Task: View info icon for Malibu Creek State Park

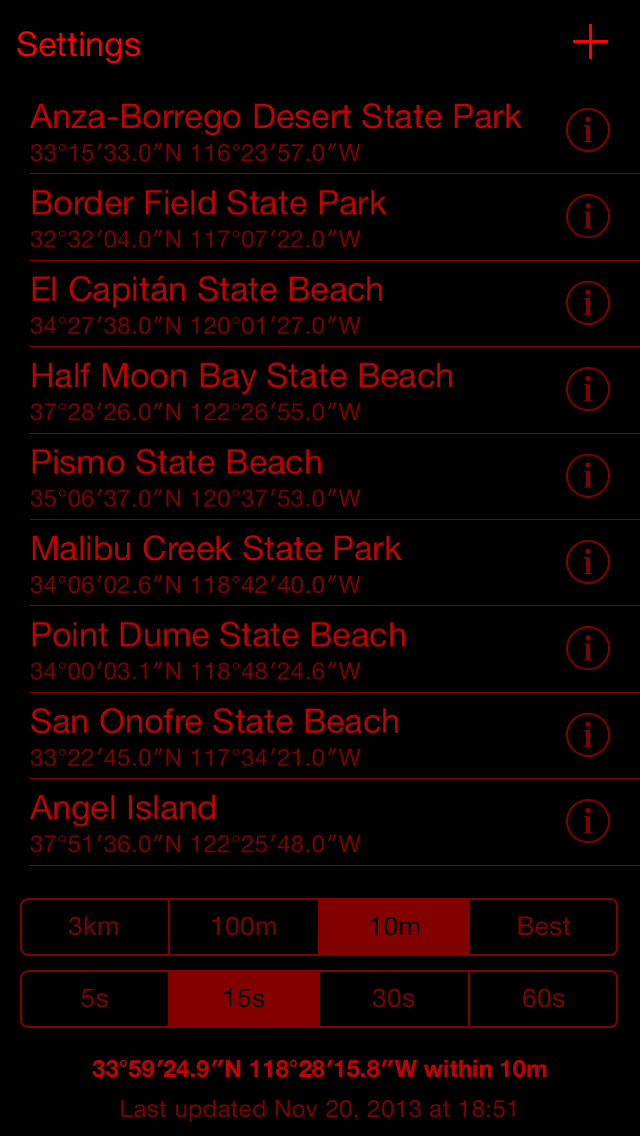Action: tap(588, 561)
